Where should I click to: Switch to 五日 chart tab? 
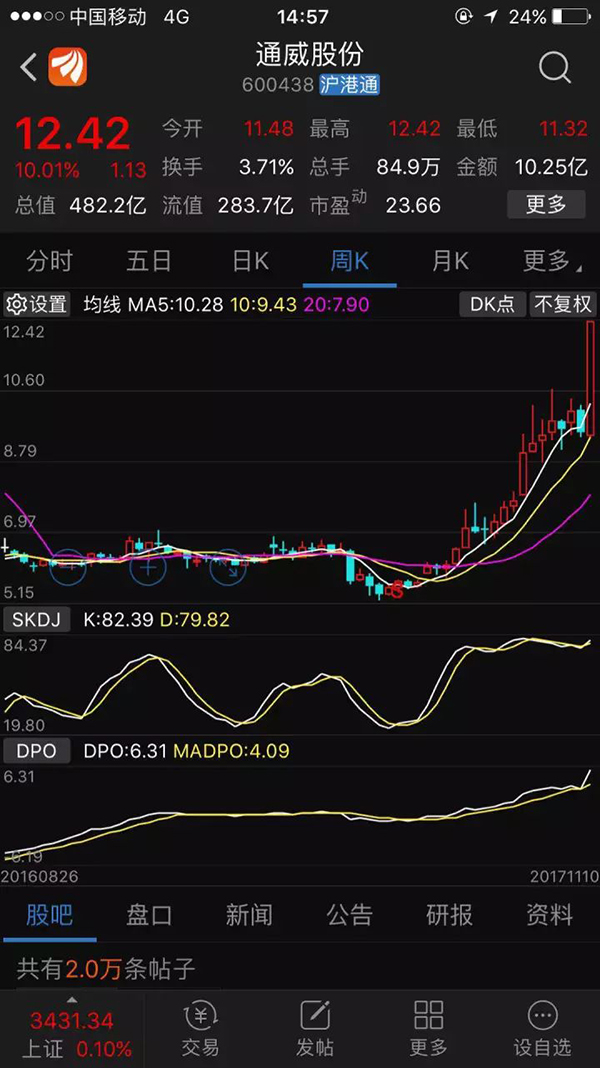tap(150, 262)
